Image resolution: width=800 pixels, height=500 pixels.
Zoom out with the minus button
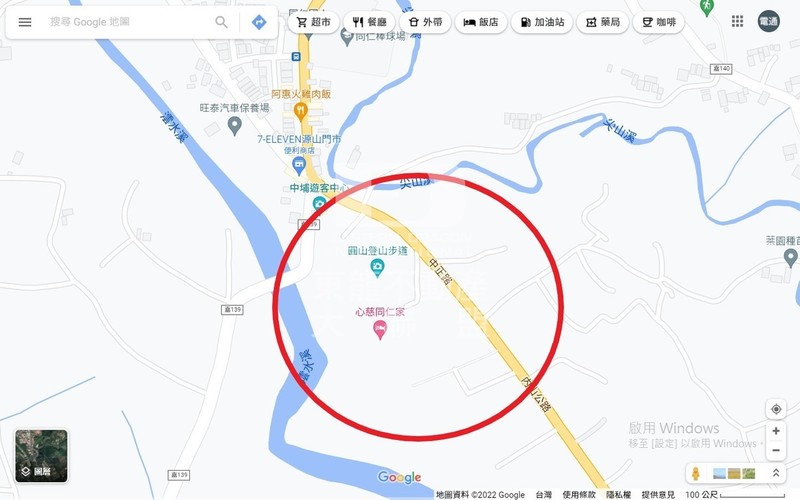776,450
